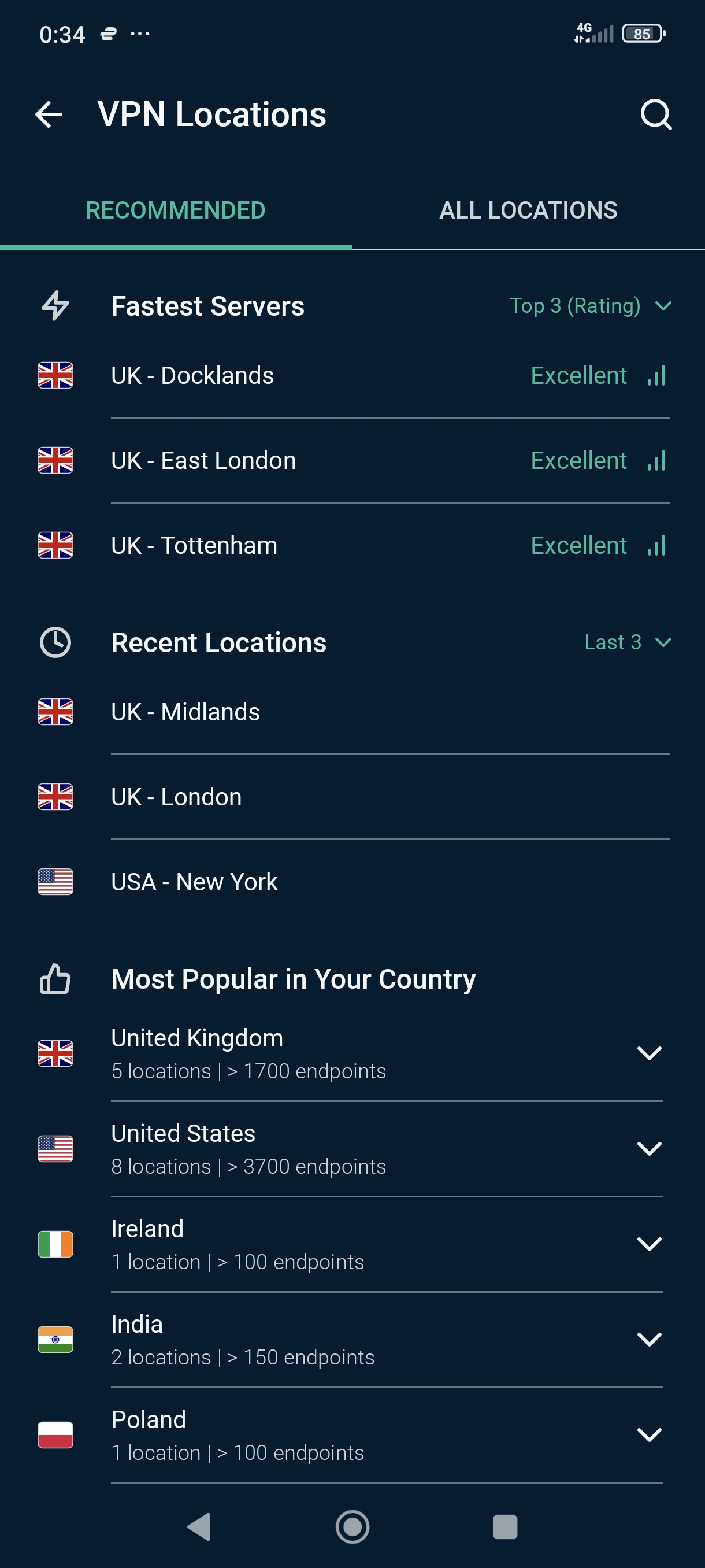Expand the India locations row
This screenshot has width=705, height=1568.
point(353,1340)
